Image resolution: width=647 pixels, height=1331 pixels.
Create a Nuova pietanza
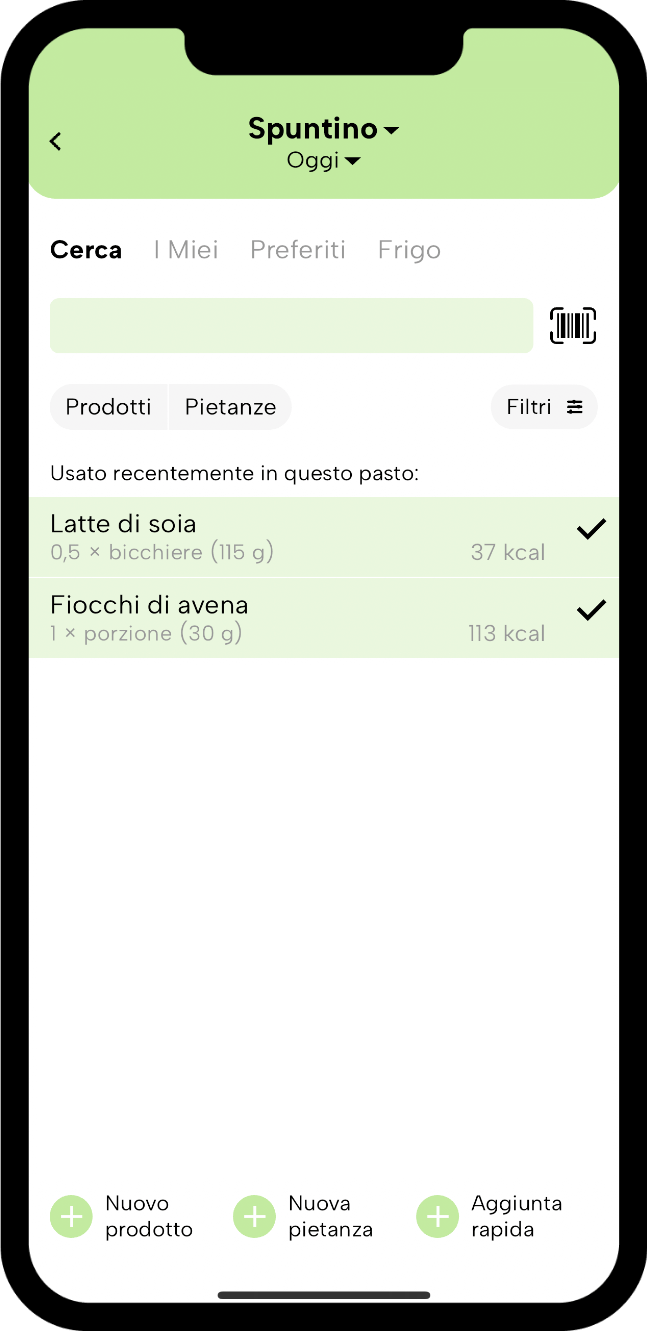coord(304,1216)
